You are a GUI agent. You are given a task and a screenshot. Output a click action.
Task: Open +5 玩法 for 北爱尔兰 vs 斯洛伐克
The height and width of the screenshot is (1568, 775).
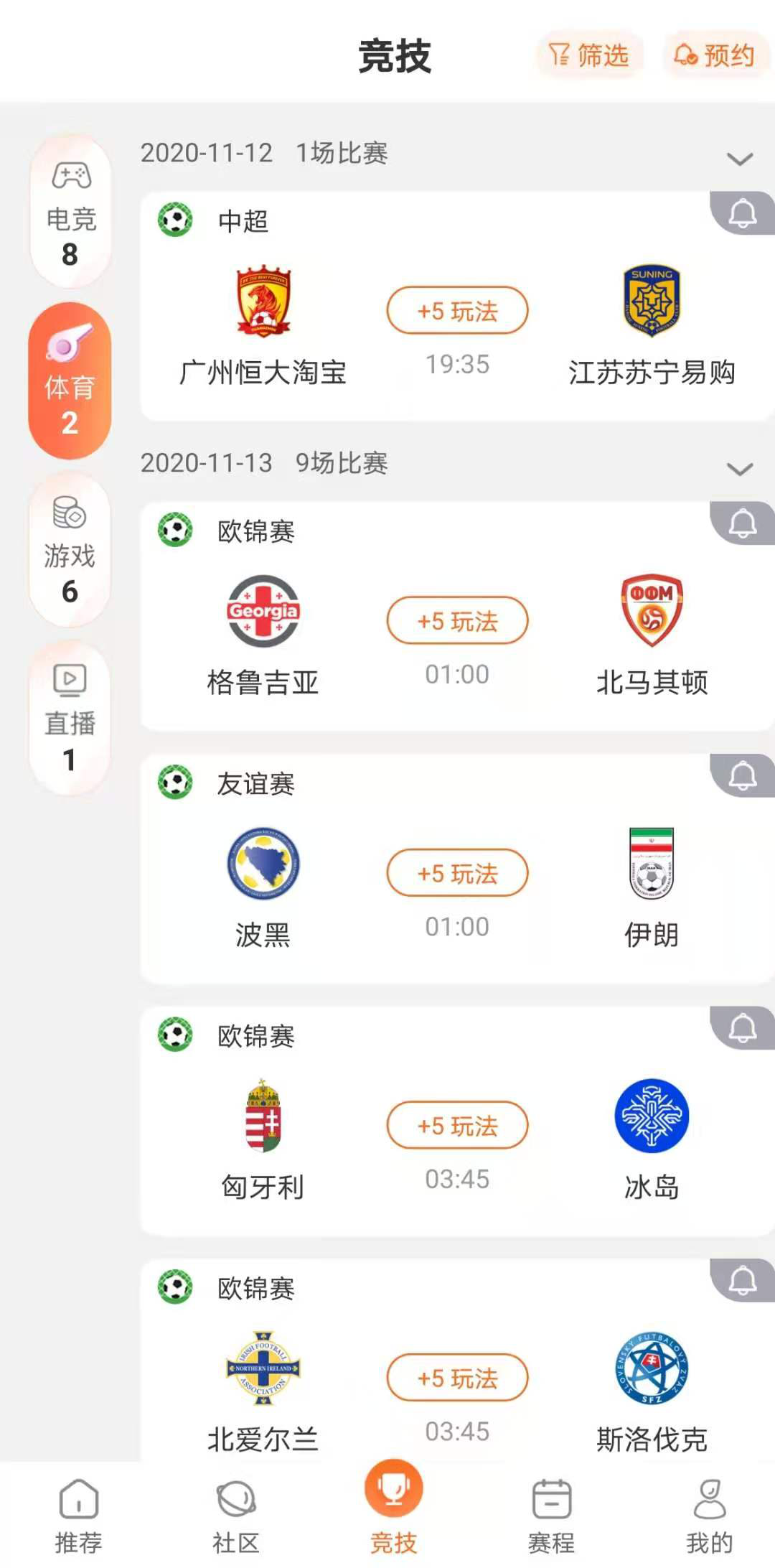point(457,1378)
